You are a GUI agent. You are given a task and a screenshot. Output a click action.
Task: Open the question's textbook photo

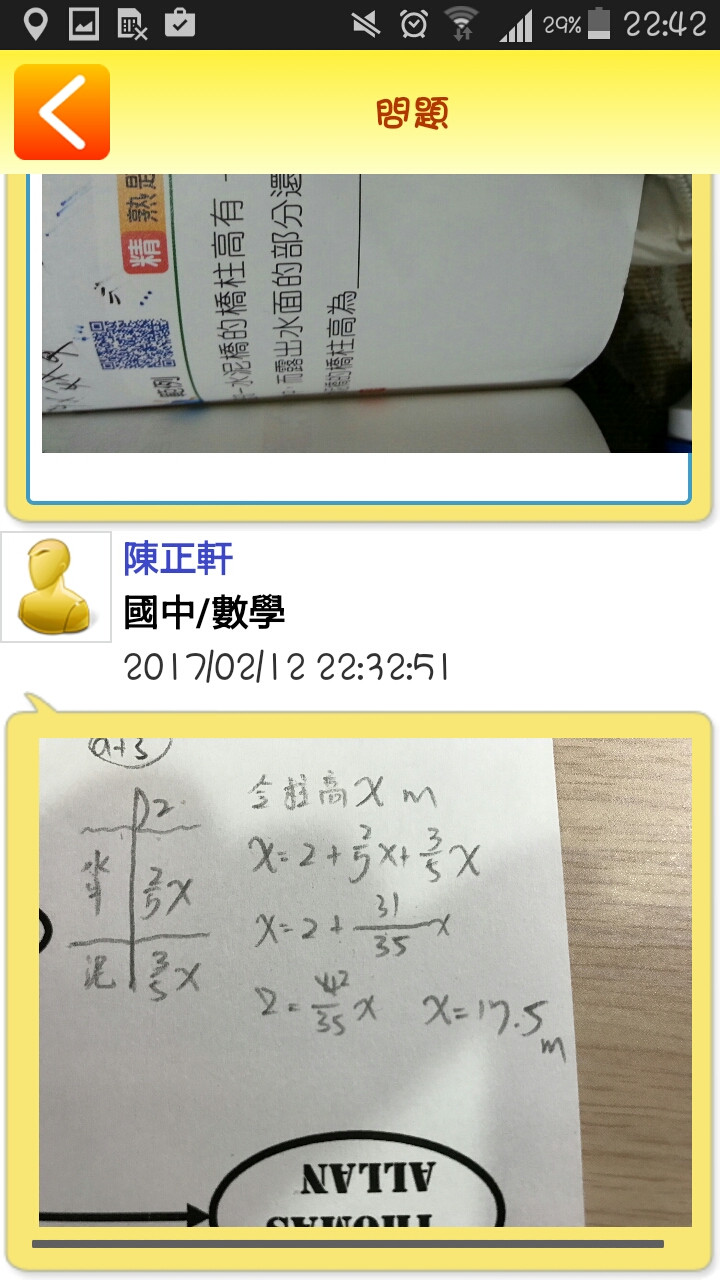366,313
